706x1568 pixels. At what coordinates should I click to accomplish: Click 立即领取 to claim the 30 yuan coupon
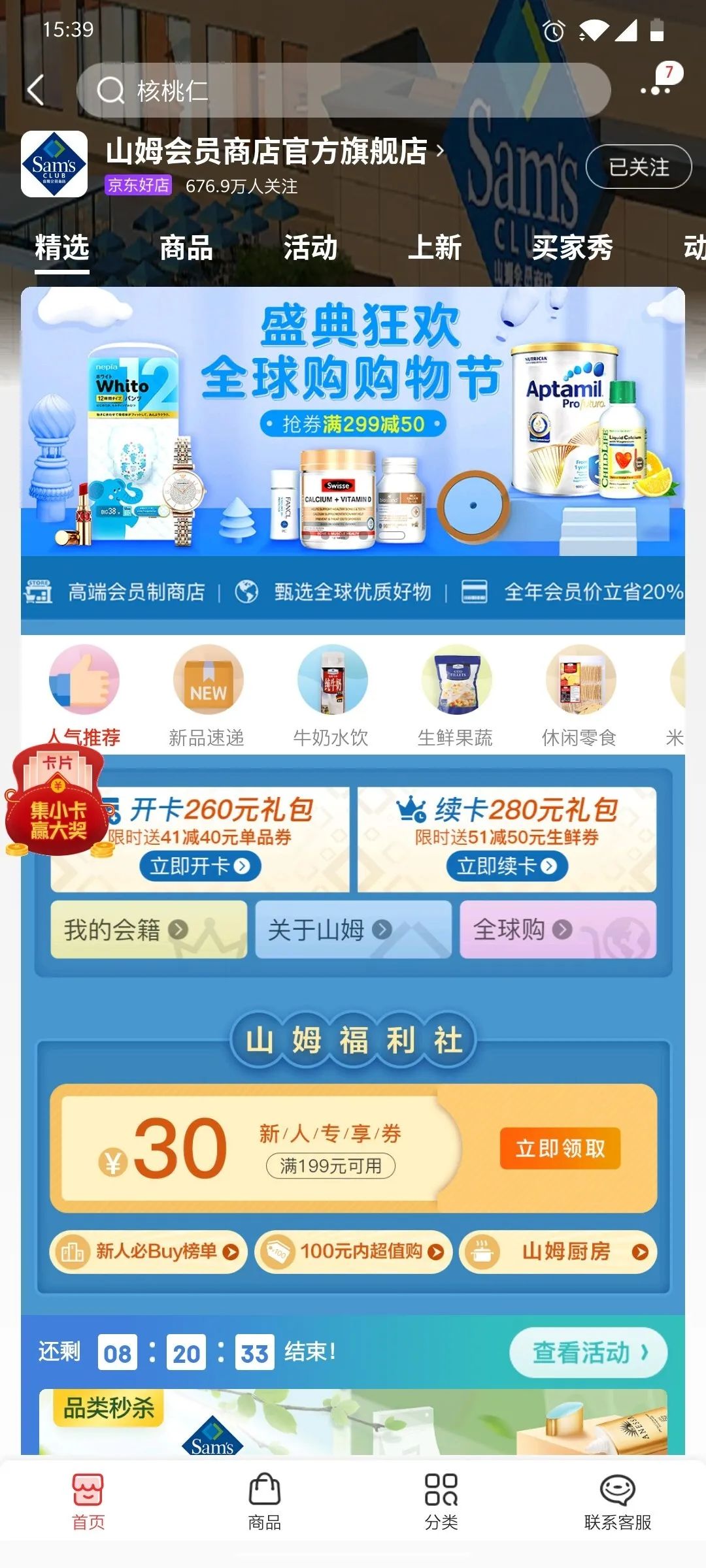[563, 1147]
